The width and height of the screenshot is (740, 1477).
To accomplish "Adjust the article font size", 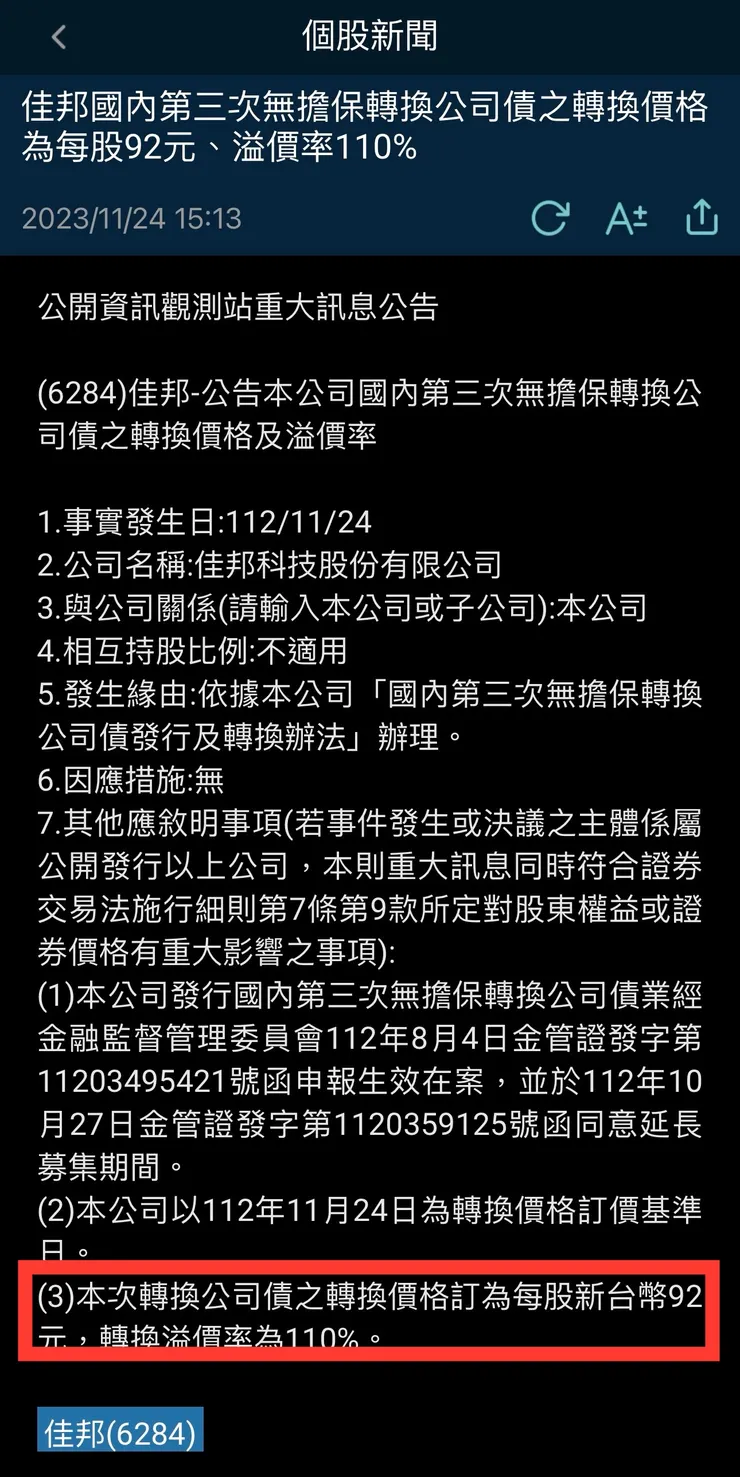I will click(626, 218).
